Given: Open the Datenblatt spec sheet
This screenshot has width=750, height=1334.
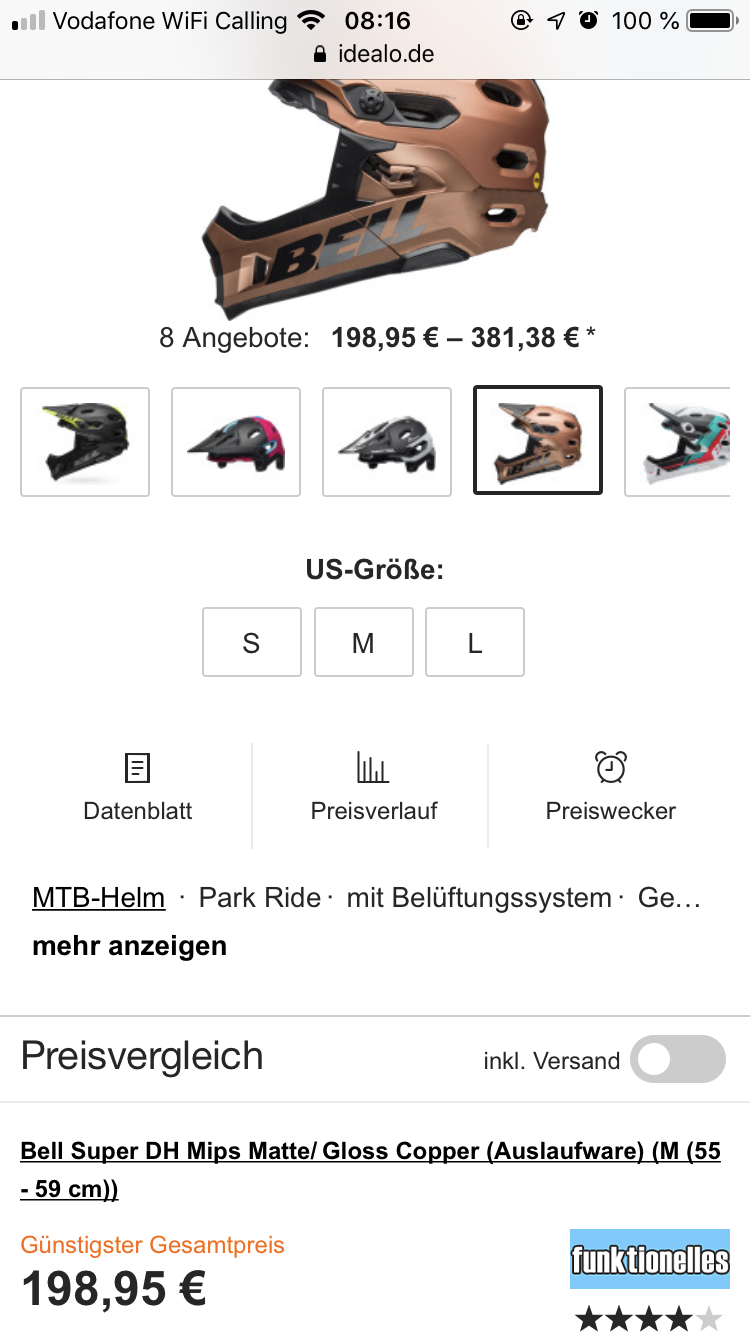Looking at the screenshot, I should 138,788.
